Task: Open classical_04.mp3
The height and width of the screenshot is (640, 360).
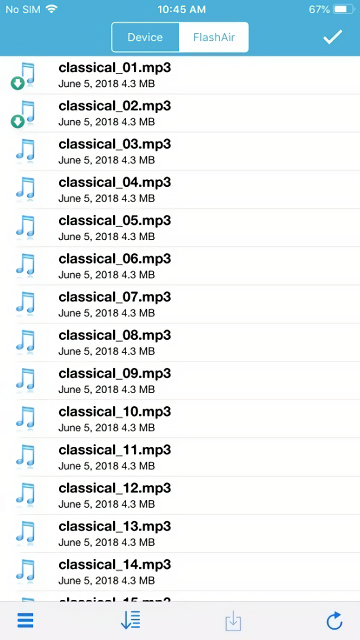Action: (x=180, y=190)
